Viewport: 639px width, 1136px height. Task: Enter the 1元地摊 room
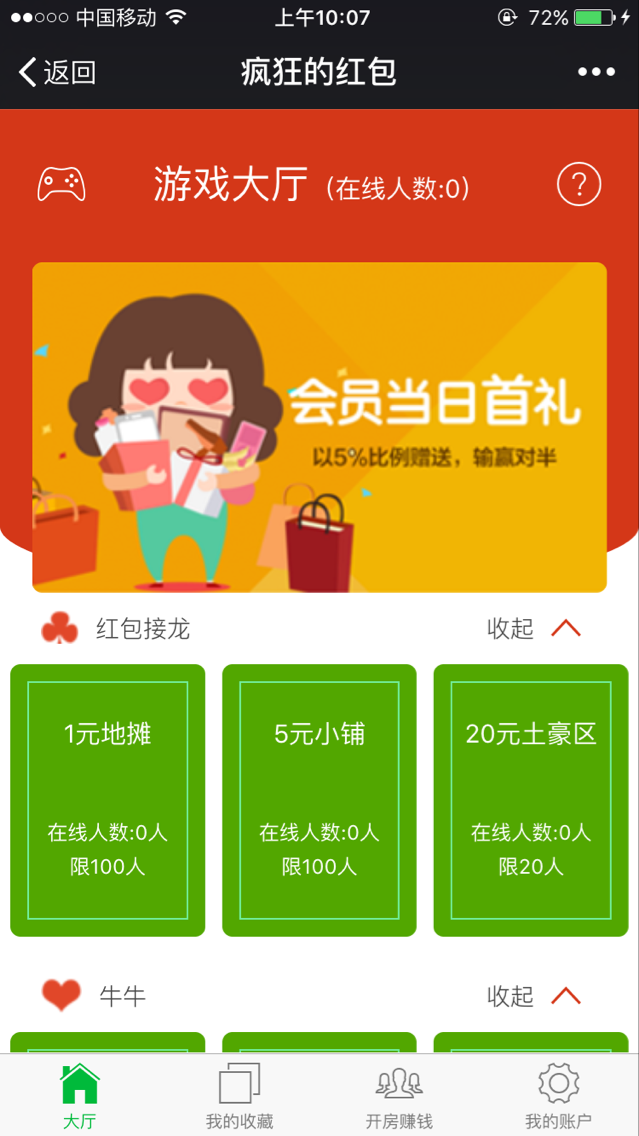[108, 800]
